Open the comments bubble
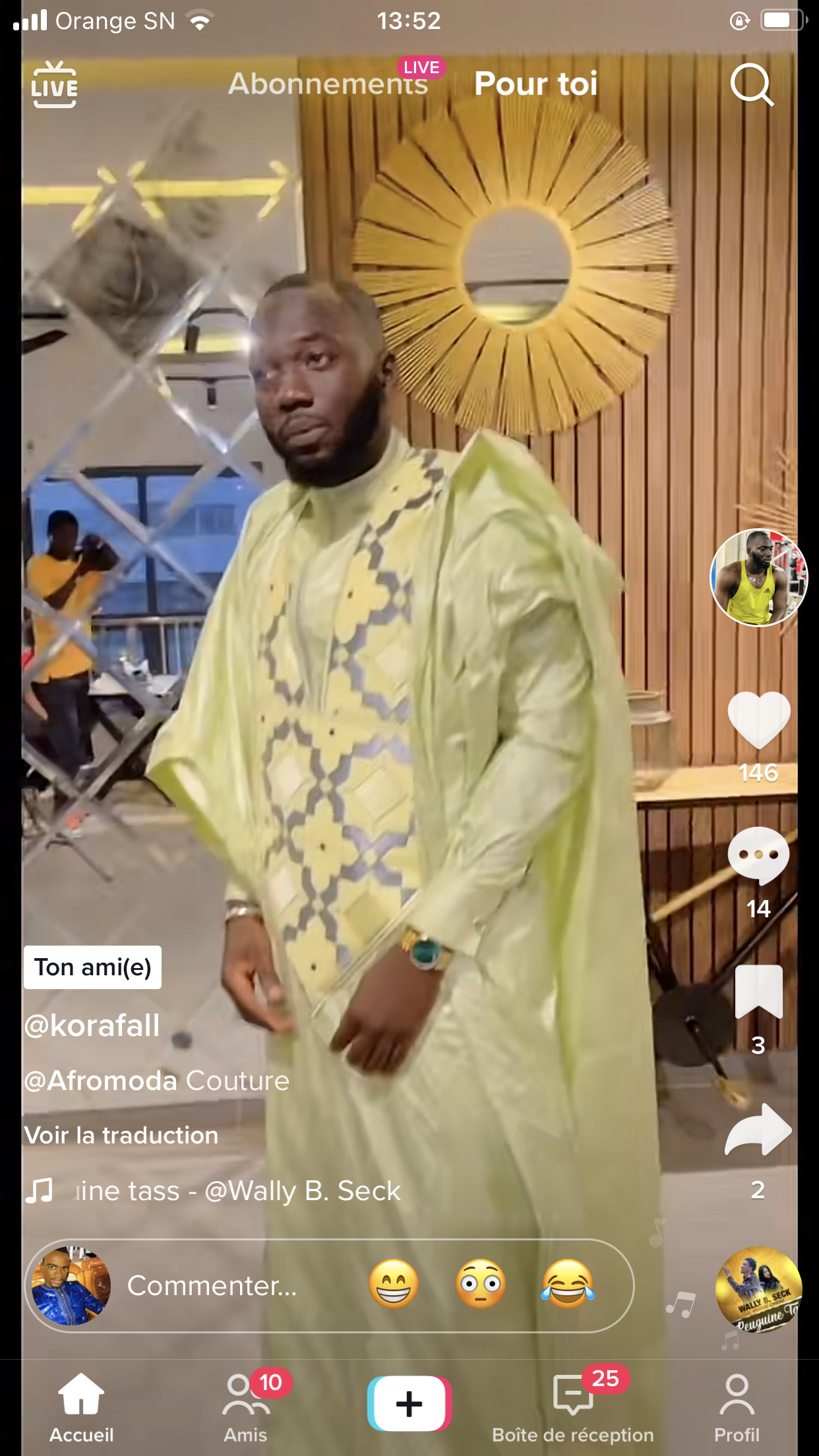The image size is (819, 1456). tap(758, 855)
